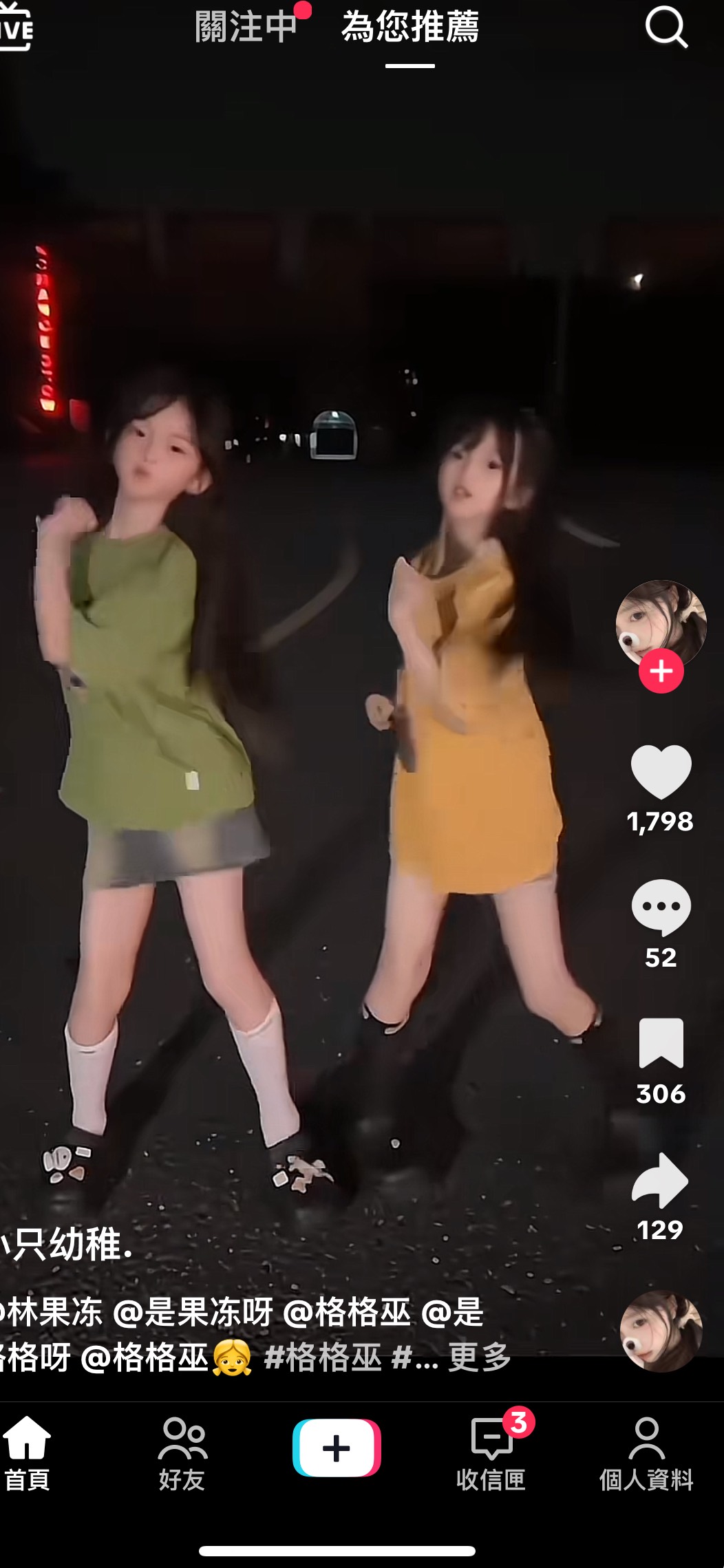Open the search magnifier icon
724x1568 pixels.
coord(666,28)
